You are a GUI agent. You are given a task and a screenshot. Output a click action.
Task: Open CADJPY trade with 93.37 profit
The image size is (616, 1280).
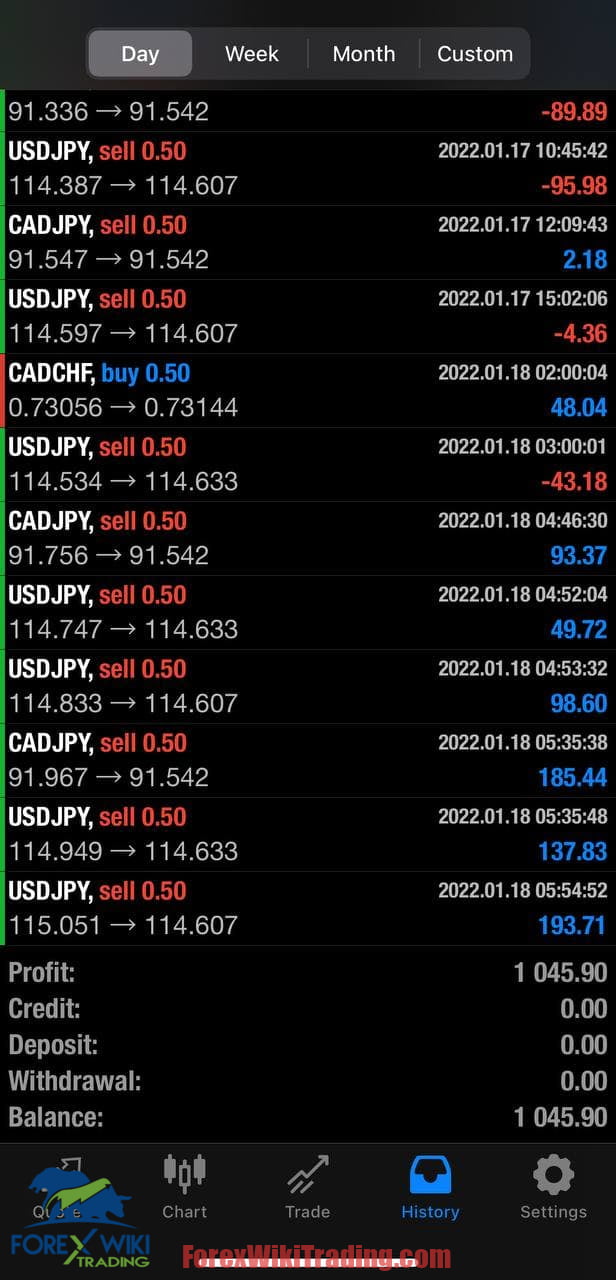click(x=308, y=539)
